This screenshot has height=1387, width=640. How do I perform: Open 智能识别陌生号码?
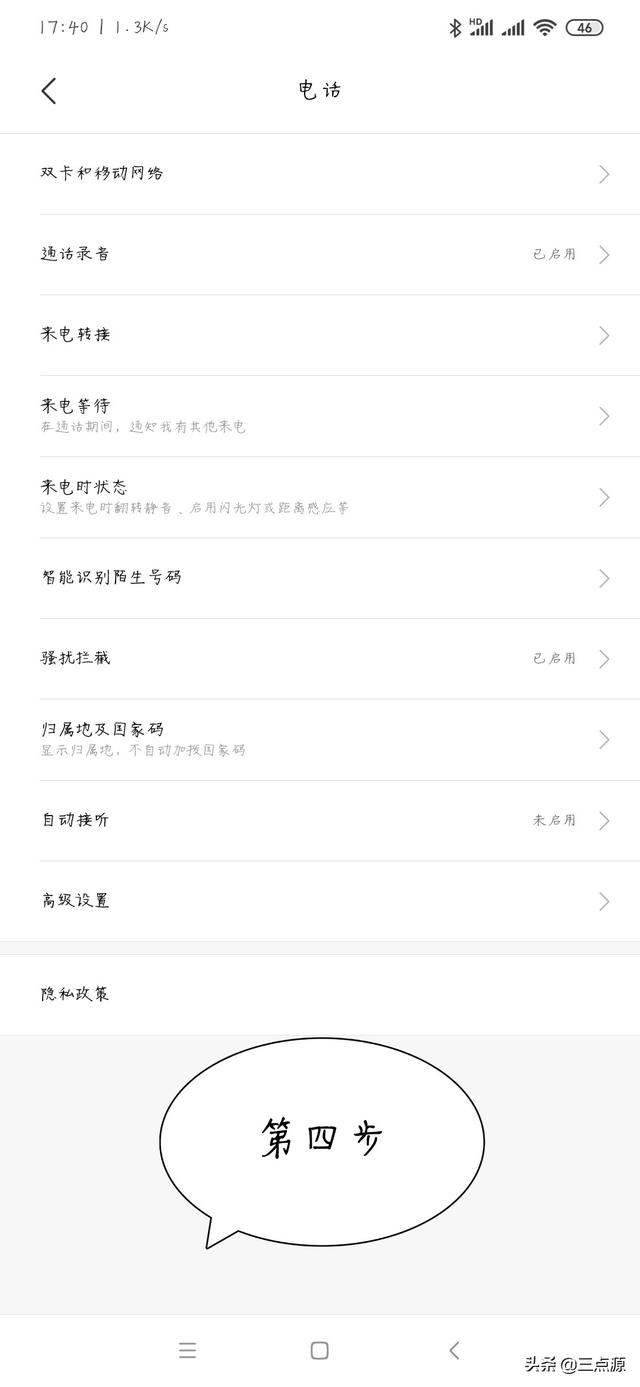320,578
